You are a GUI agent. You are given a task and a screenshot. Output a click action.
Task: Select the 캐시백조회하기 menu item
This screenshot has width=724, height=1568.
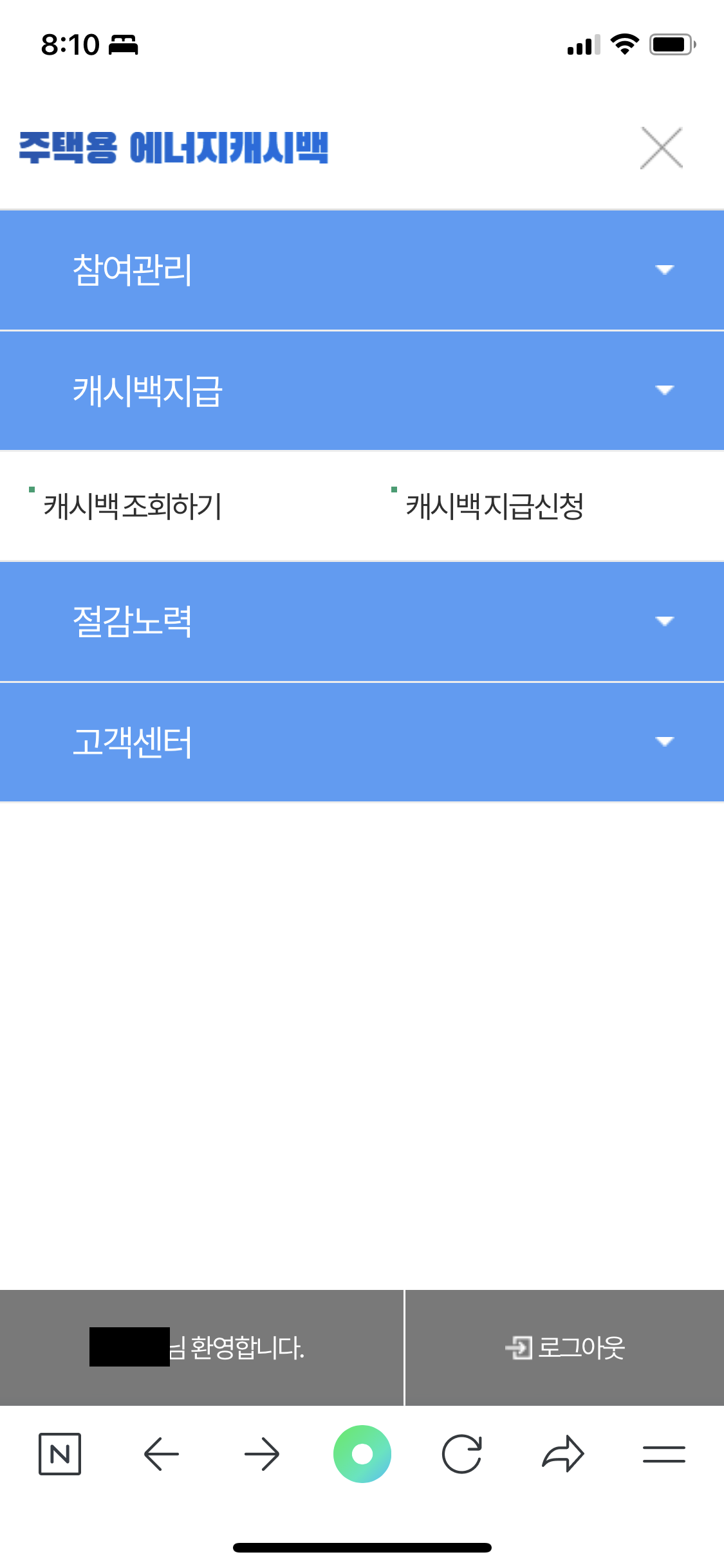click(x=133, y=505)
